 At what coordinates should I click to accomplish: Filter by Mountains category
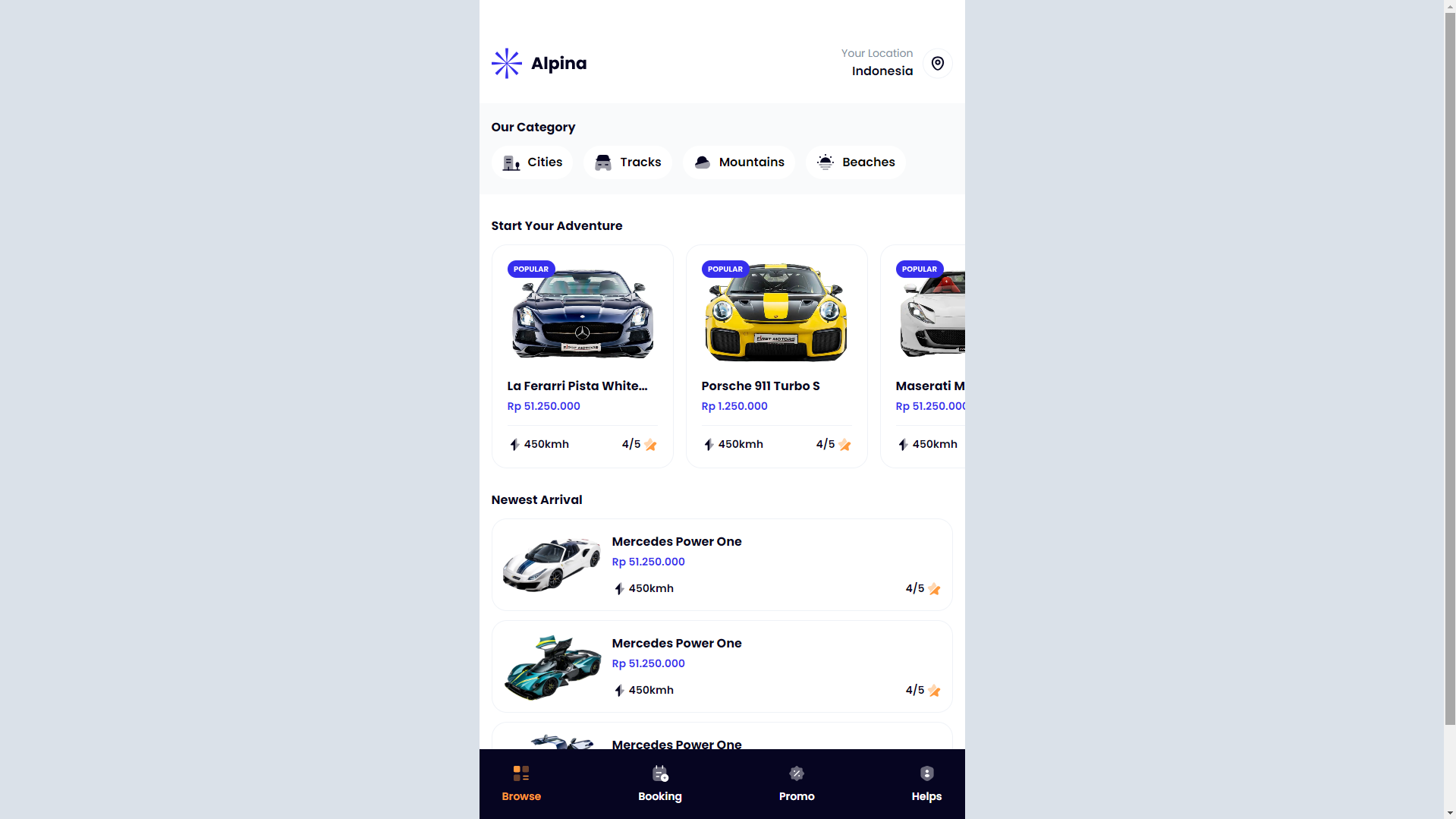738,162
